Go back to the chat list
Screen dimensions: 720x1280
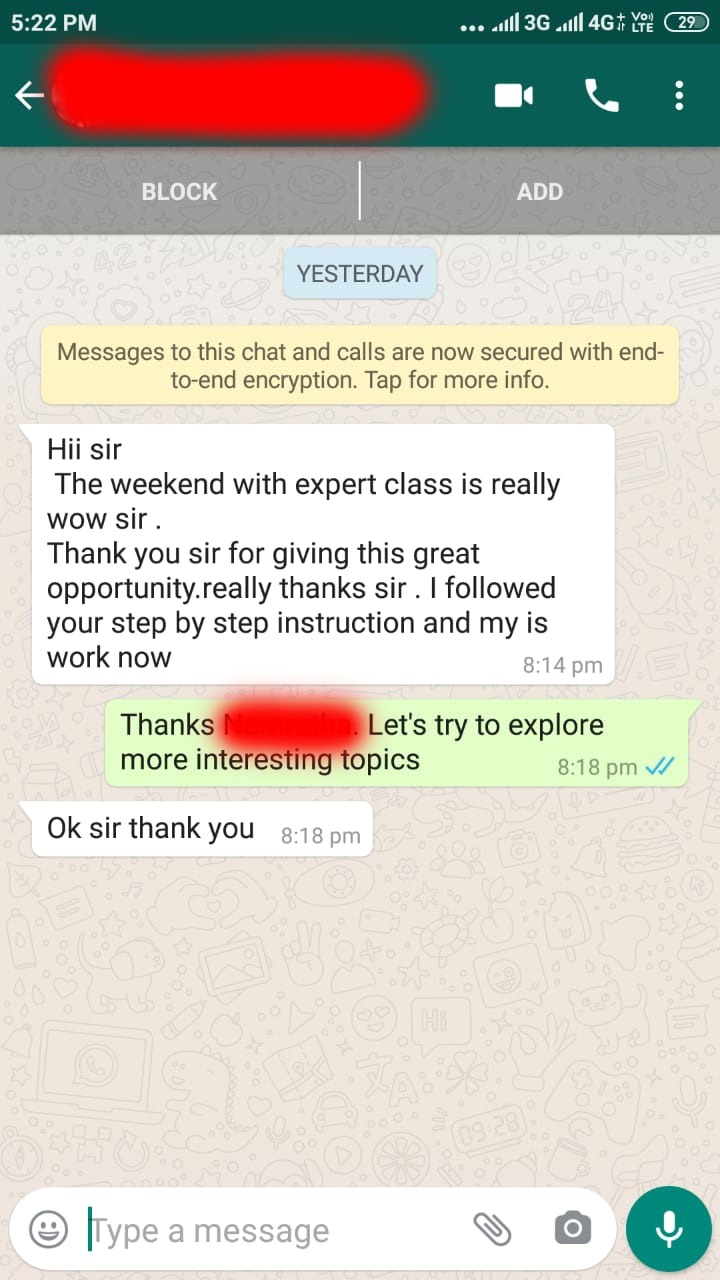click(30, 96)
